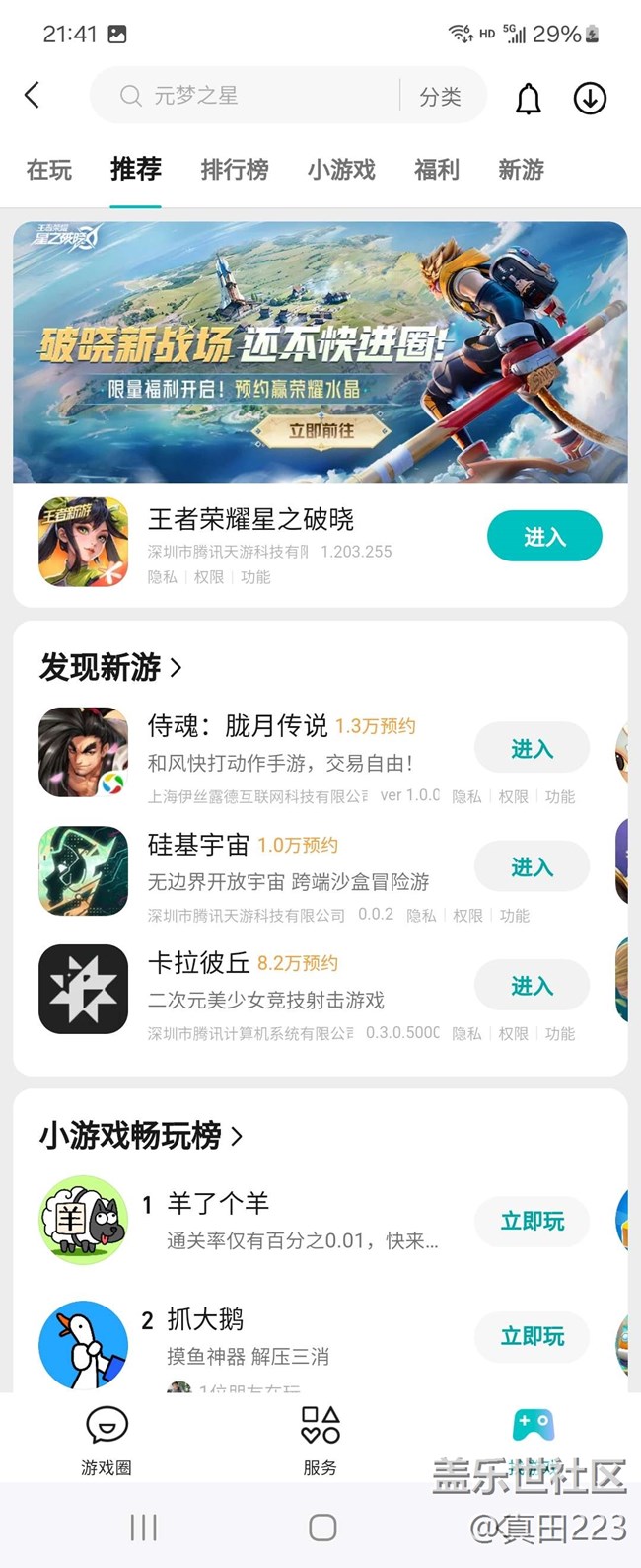Tap 进入 for 硅基宇宙

532,867
